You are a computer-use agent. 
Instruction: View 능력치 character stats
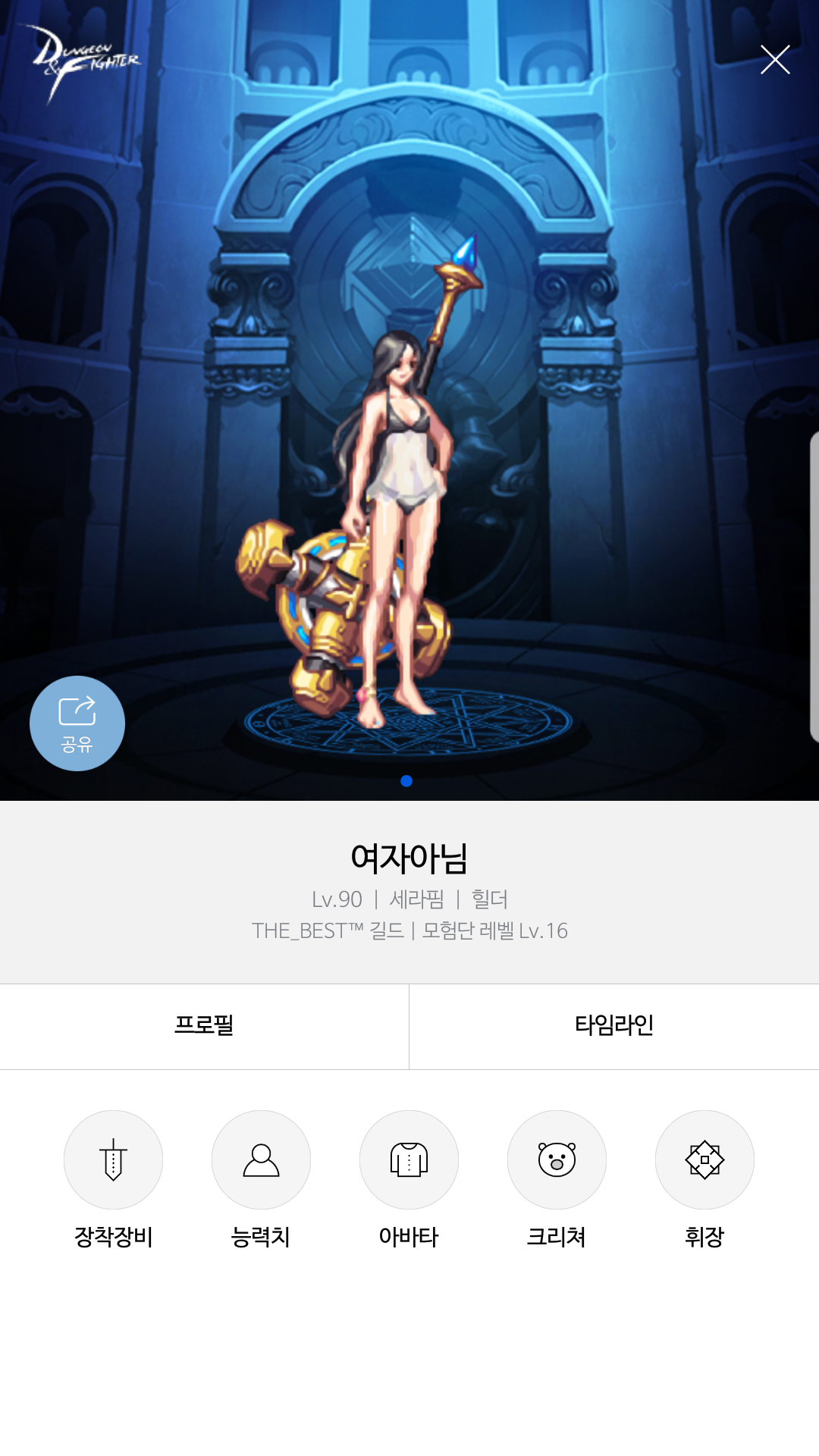click(x=261, y=1160)
